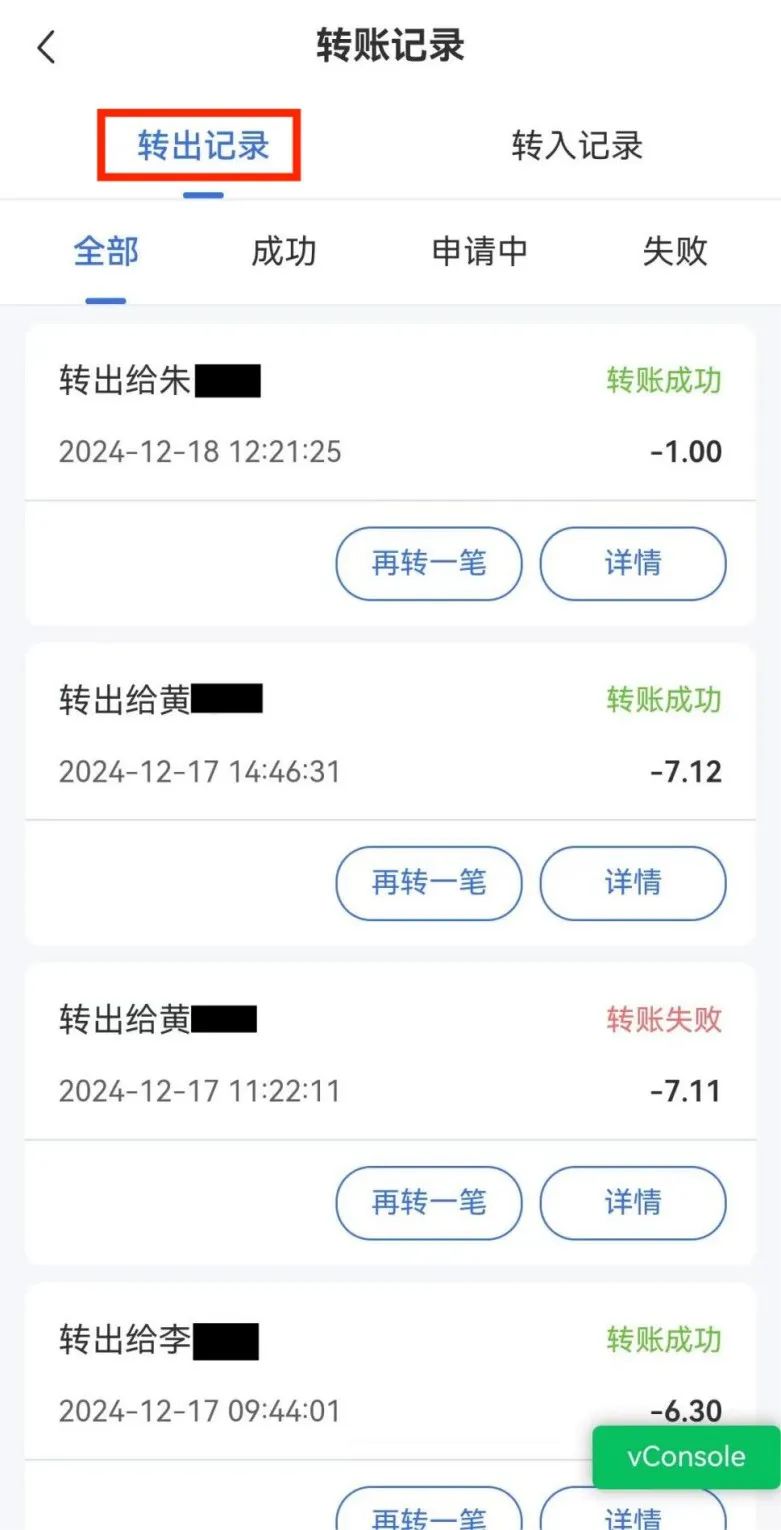
Task: Go back from the 转账记录 page
Action: coord(46,47)
